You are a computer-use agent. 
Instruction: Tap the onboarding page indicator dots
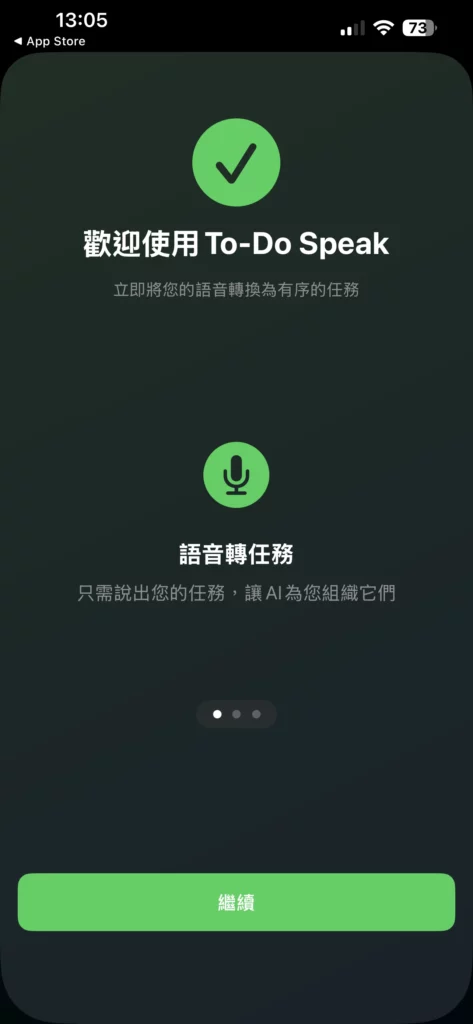pos(236,714)
